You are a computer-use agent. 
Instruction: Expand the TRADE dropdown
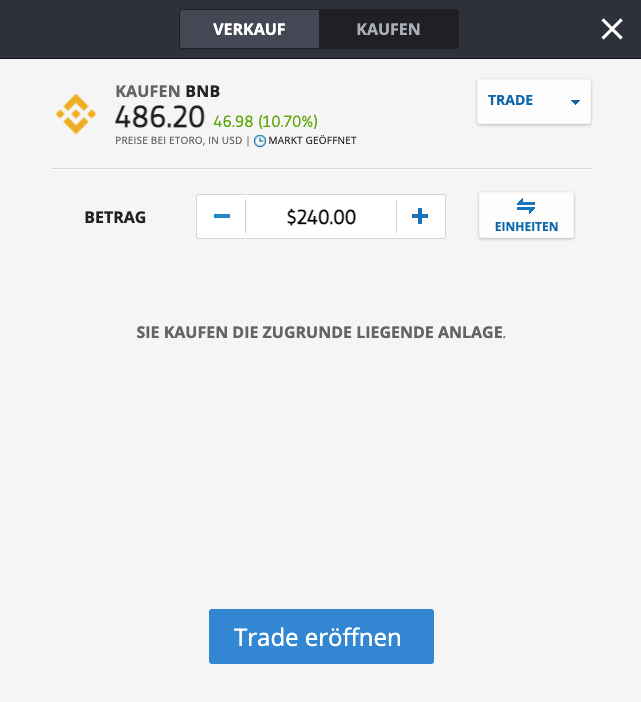(534, 101)
